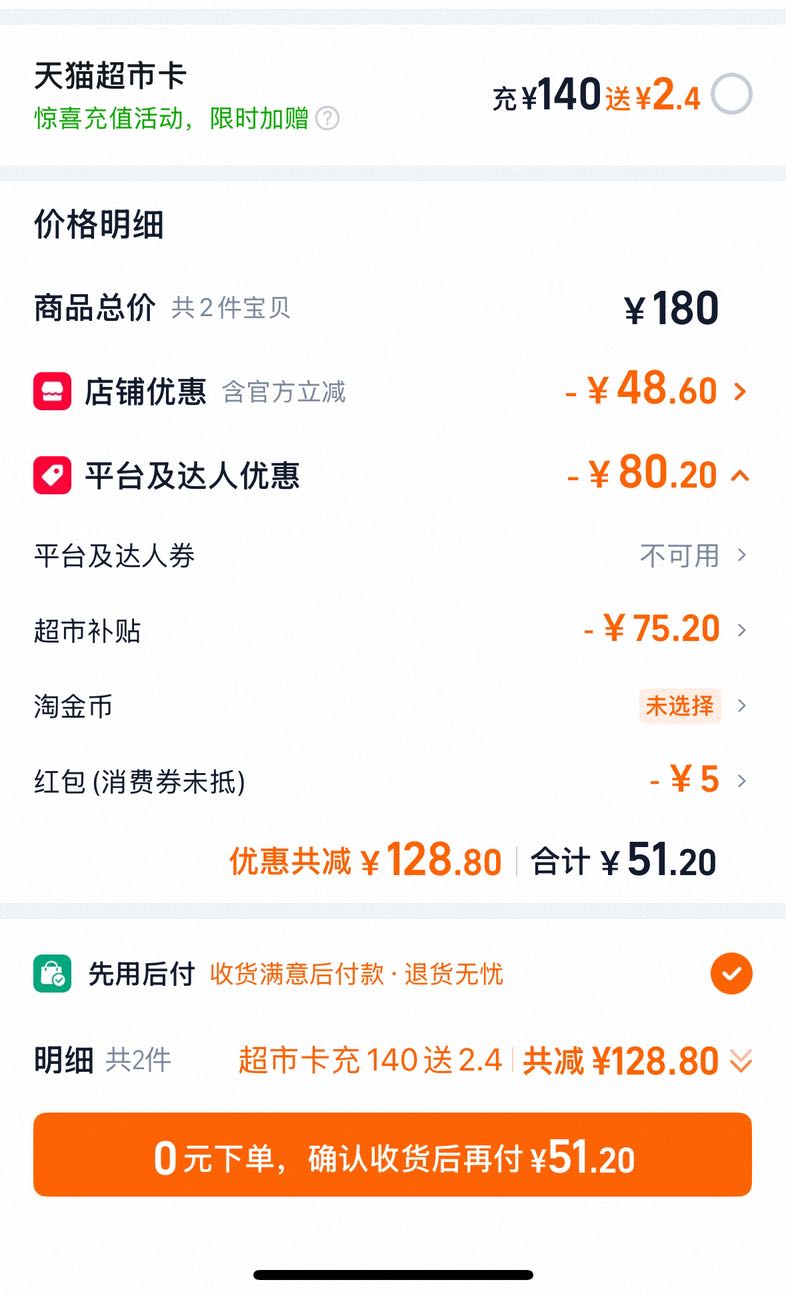Open the help icon beside 限时加赠
Image resolution: width=786 pixels, height=1296 pixels.
(327, 119)
